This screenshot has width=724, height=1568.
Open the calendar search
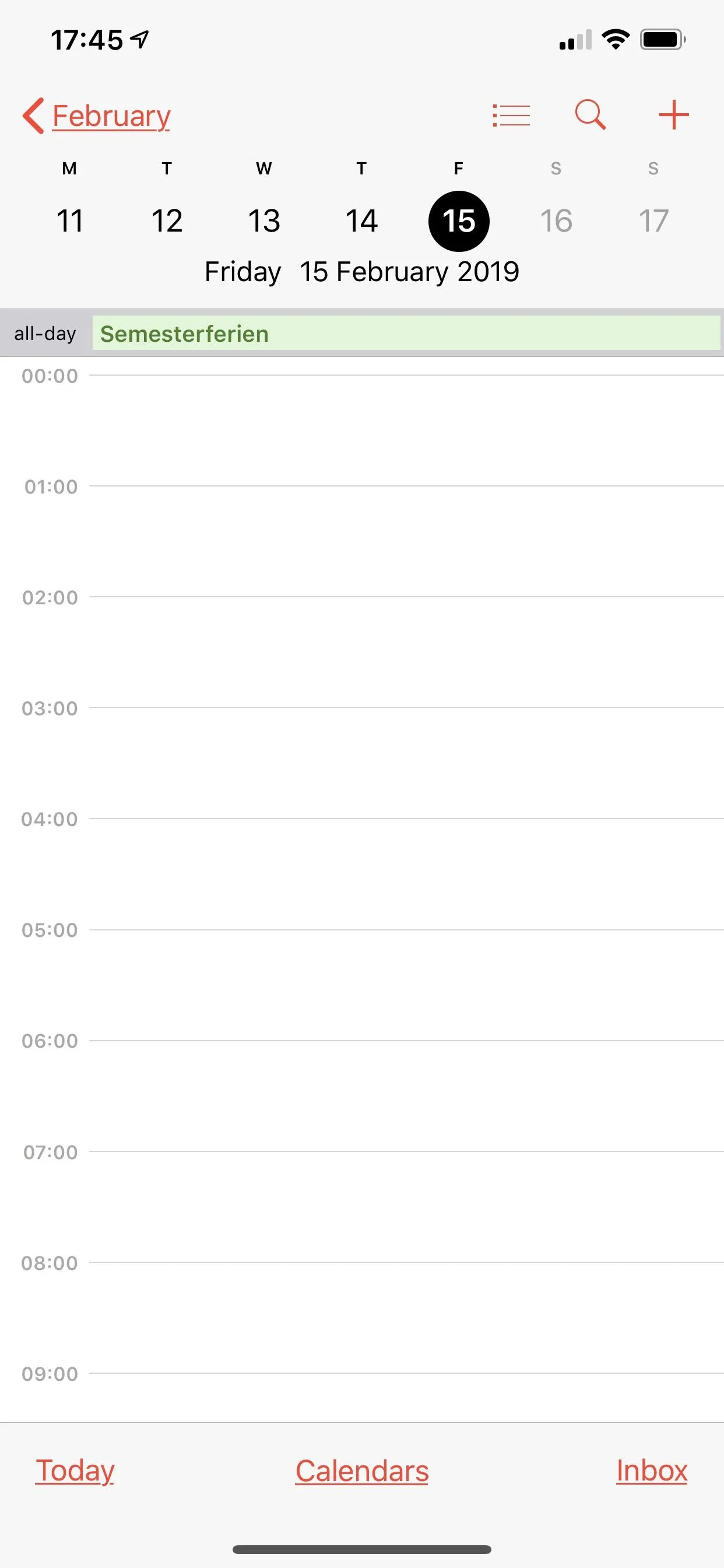(590, 115)
